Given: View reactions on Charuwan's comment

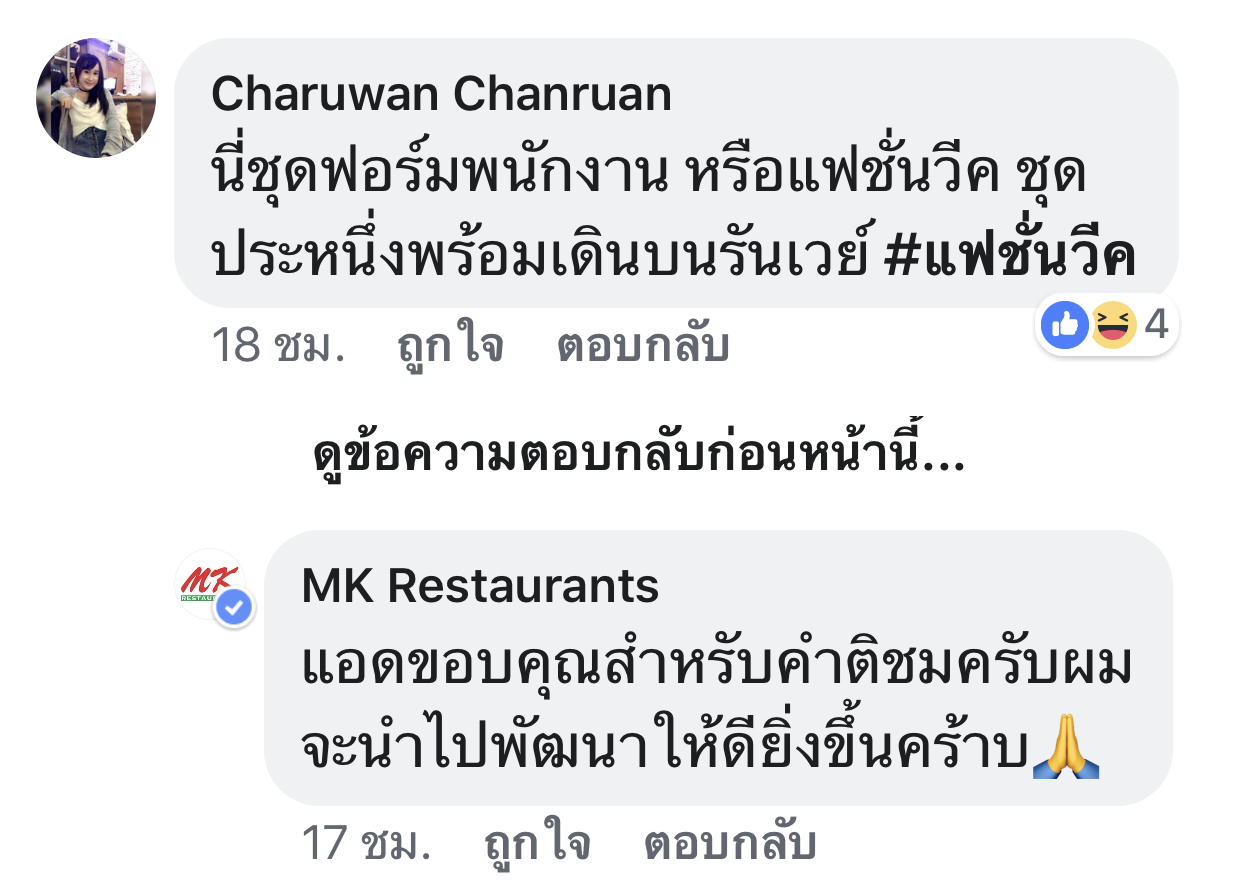Looking at the screenshot, I should (1107, 325).
